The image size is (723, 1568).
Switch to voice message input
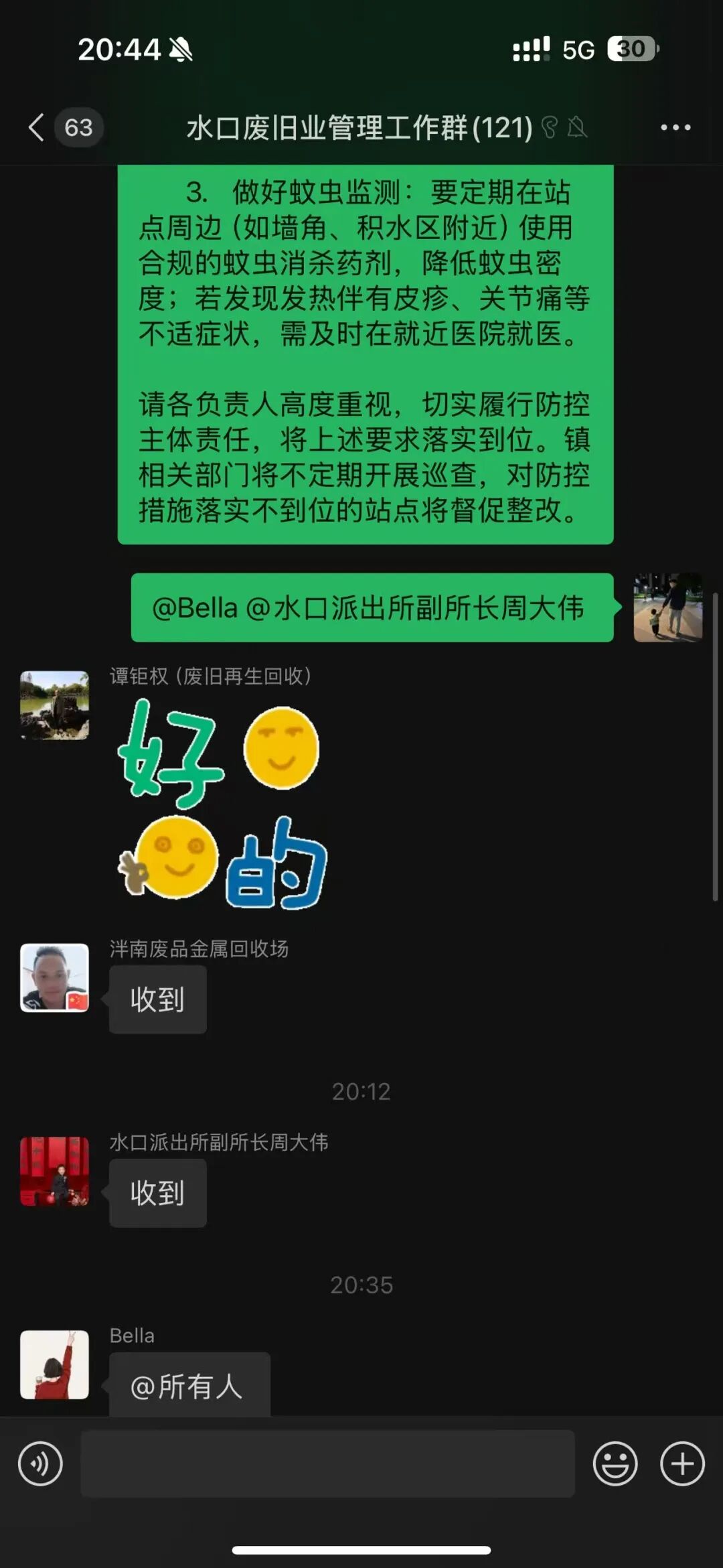pyautogui.click(x=40, y=1464)
